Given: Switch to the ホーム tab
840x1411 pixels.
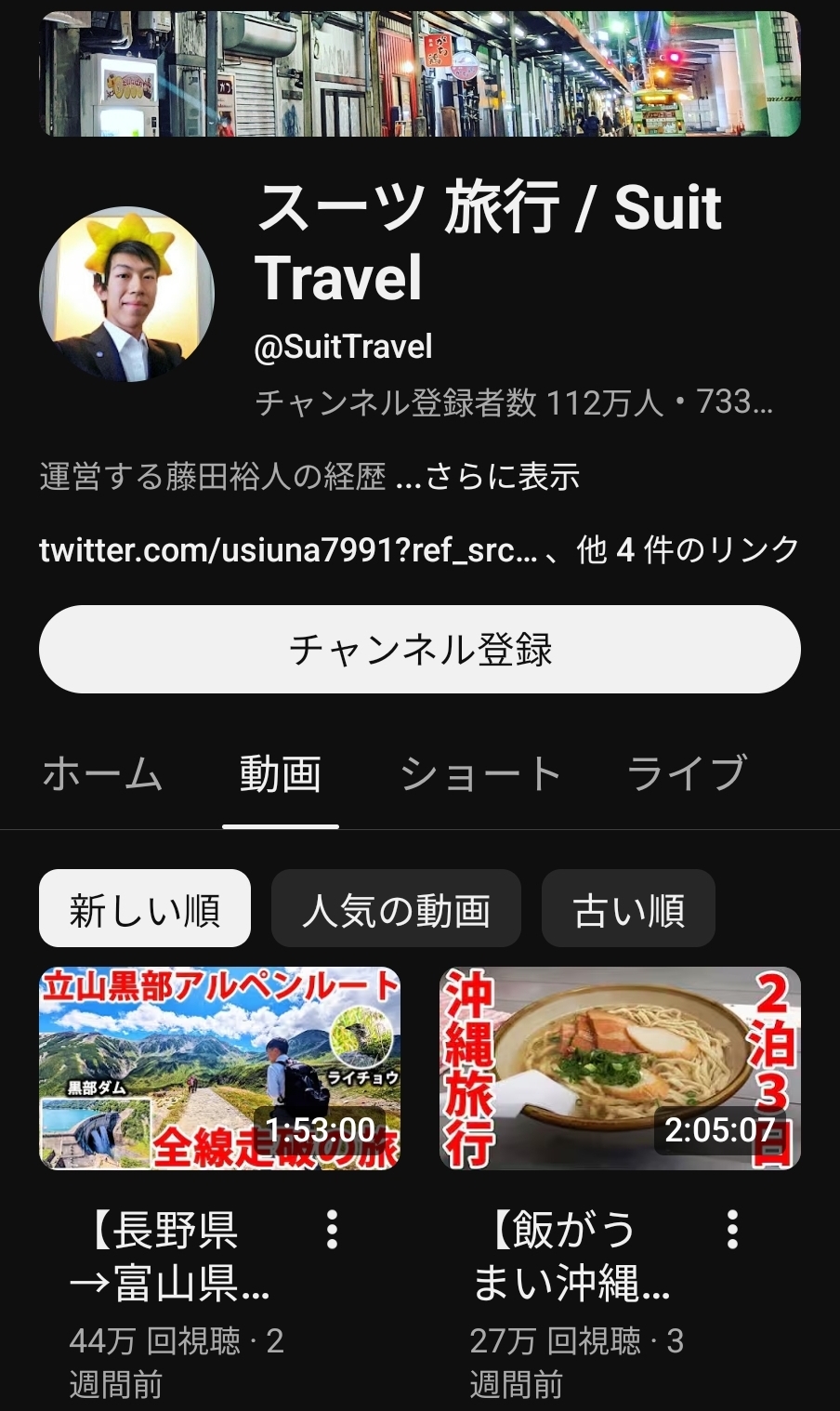Looking at the screenshot, I should (x=102, y=773).
